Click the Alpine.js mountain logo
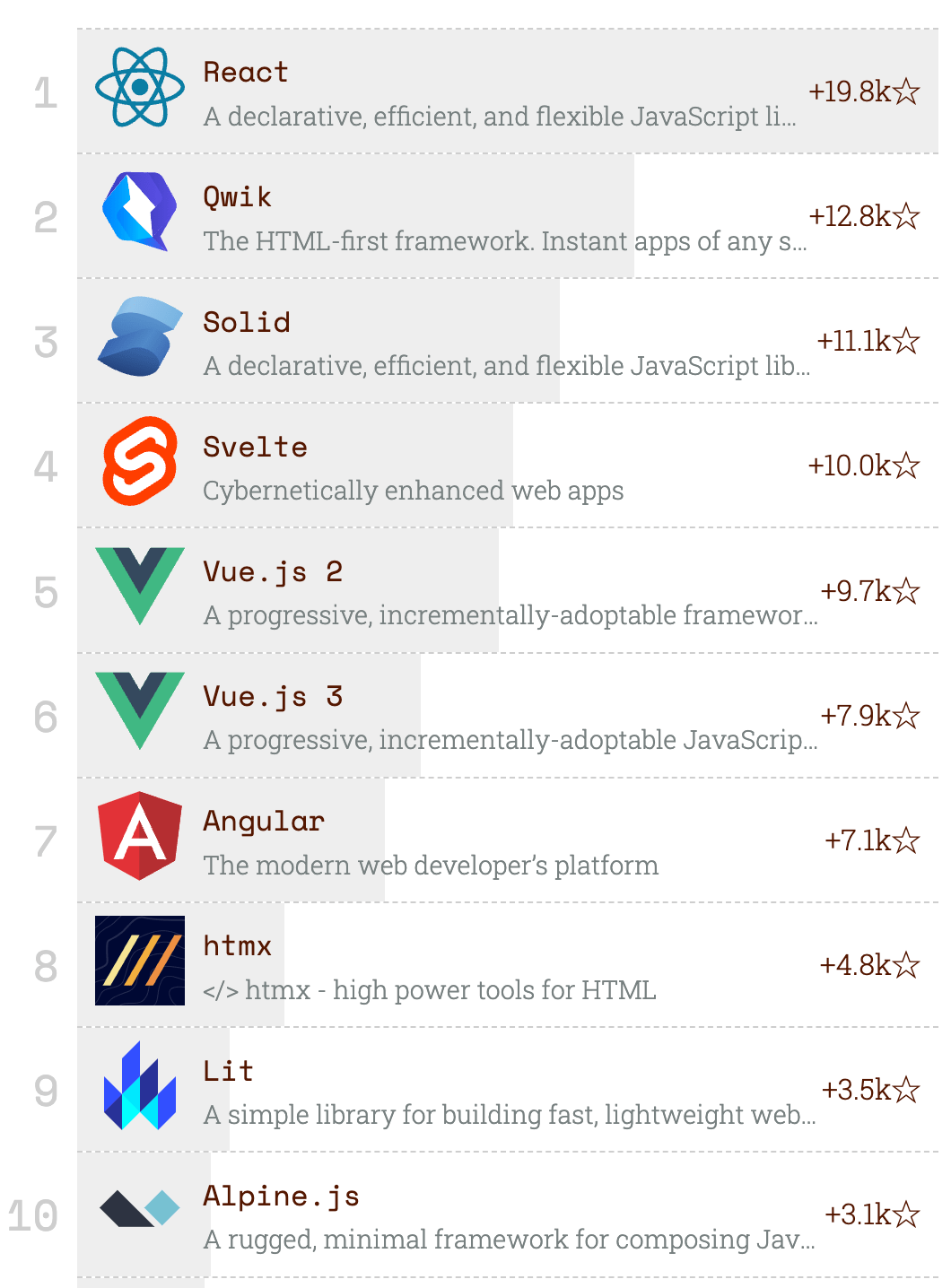 [x=140, y=1205]
